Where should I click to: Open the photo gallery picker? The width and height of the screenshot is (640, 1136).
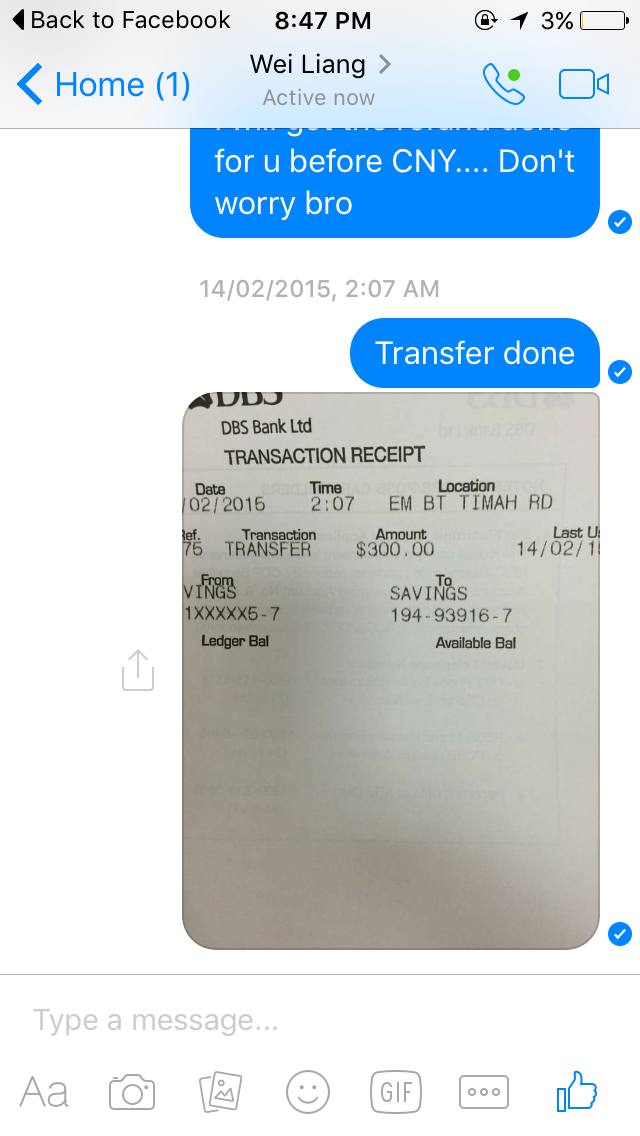[220, 1092]
